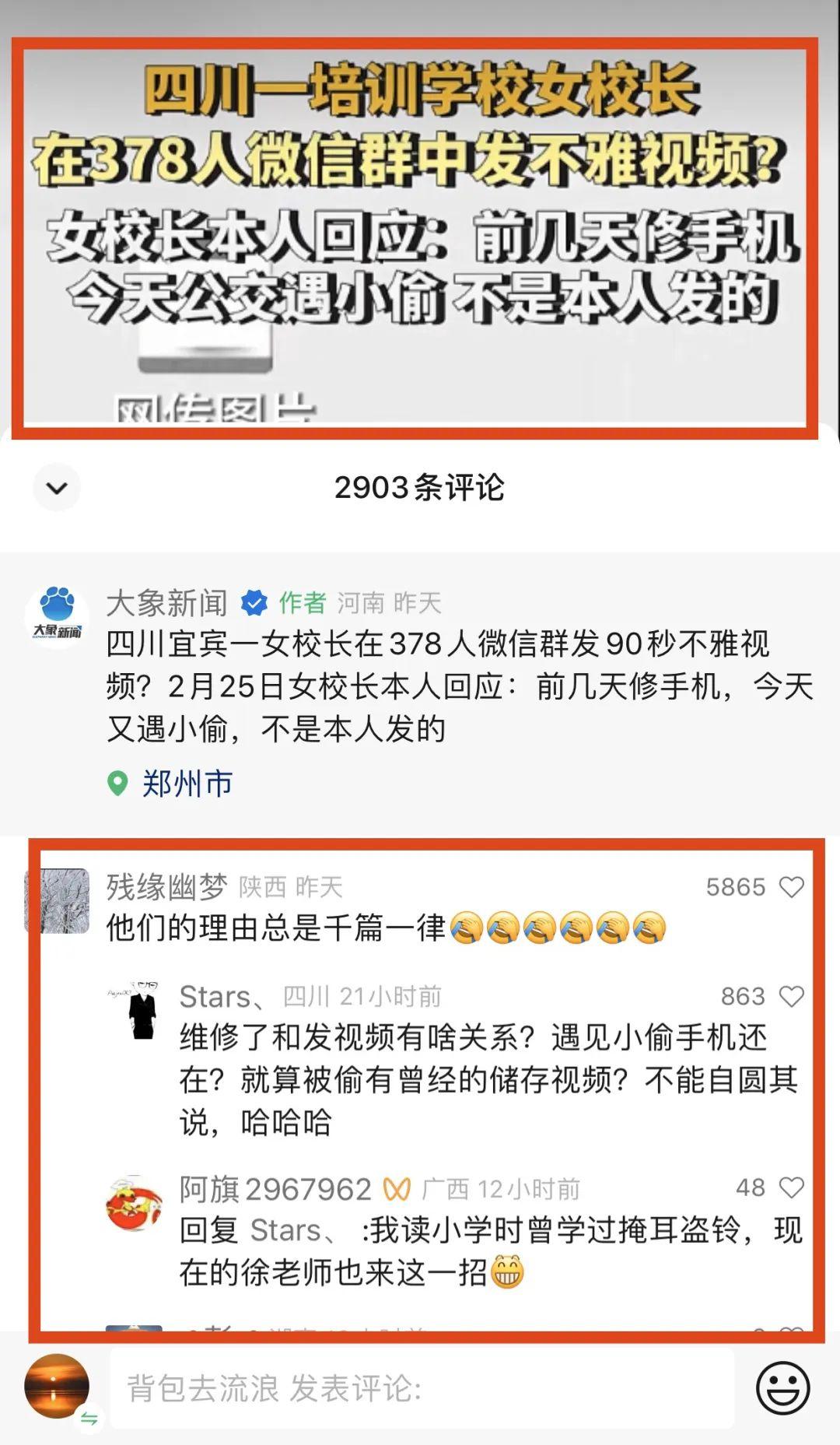This screenshot has height=1445, width=840.
Task: Like 残缘幽梦's comment
Action: click(x=791, y=887)
